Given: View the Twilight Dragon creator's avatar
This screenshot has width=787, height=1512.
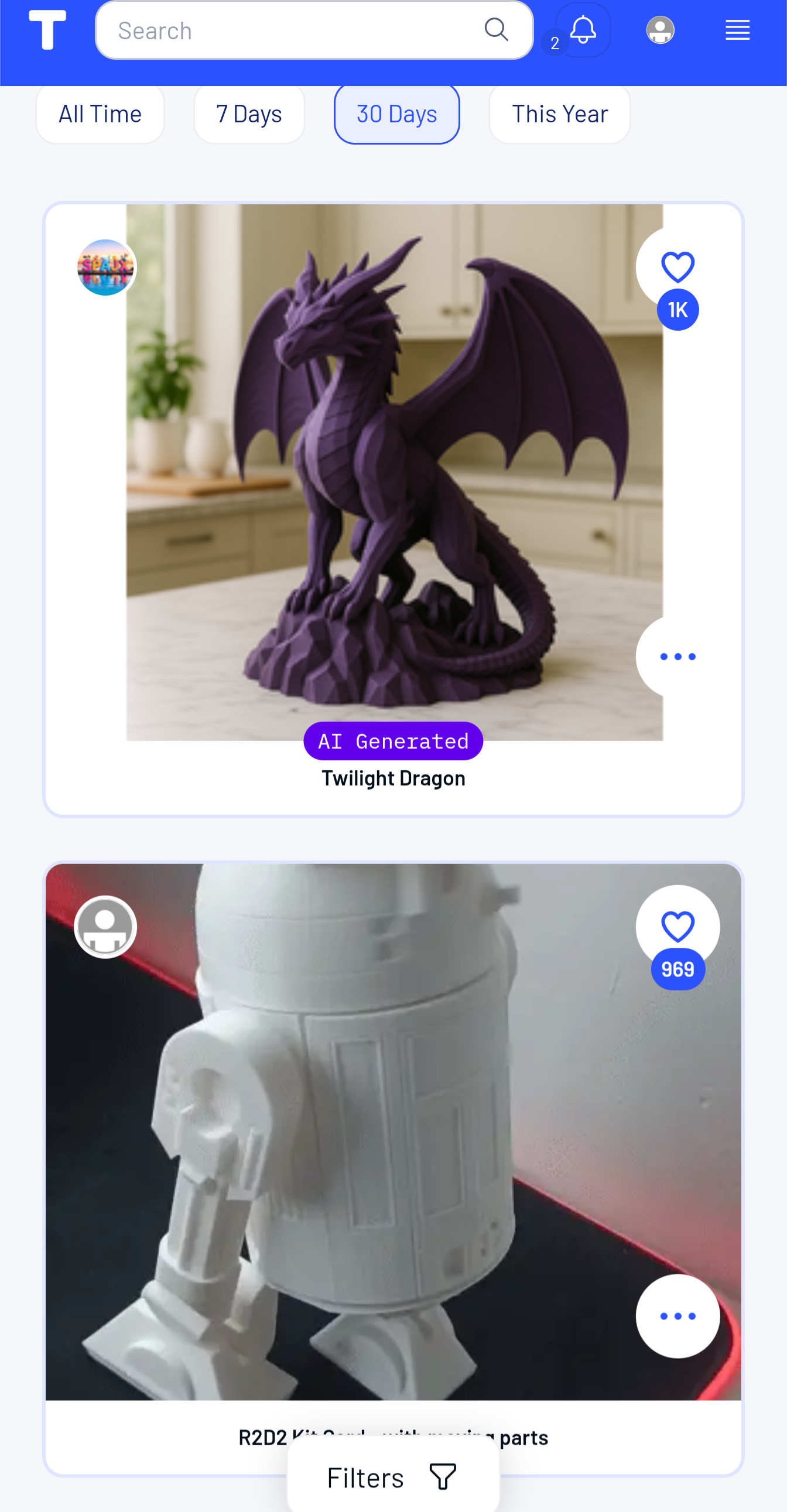Looking at the screenshot, I should click(x=106, y=268).
